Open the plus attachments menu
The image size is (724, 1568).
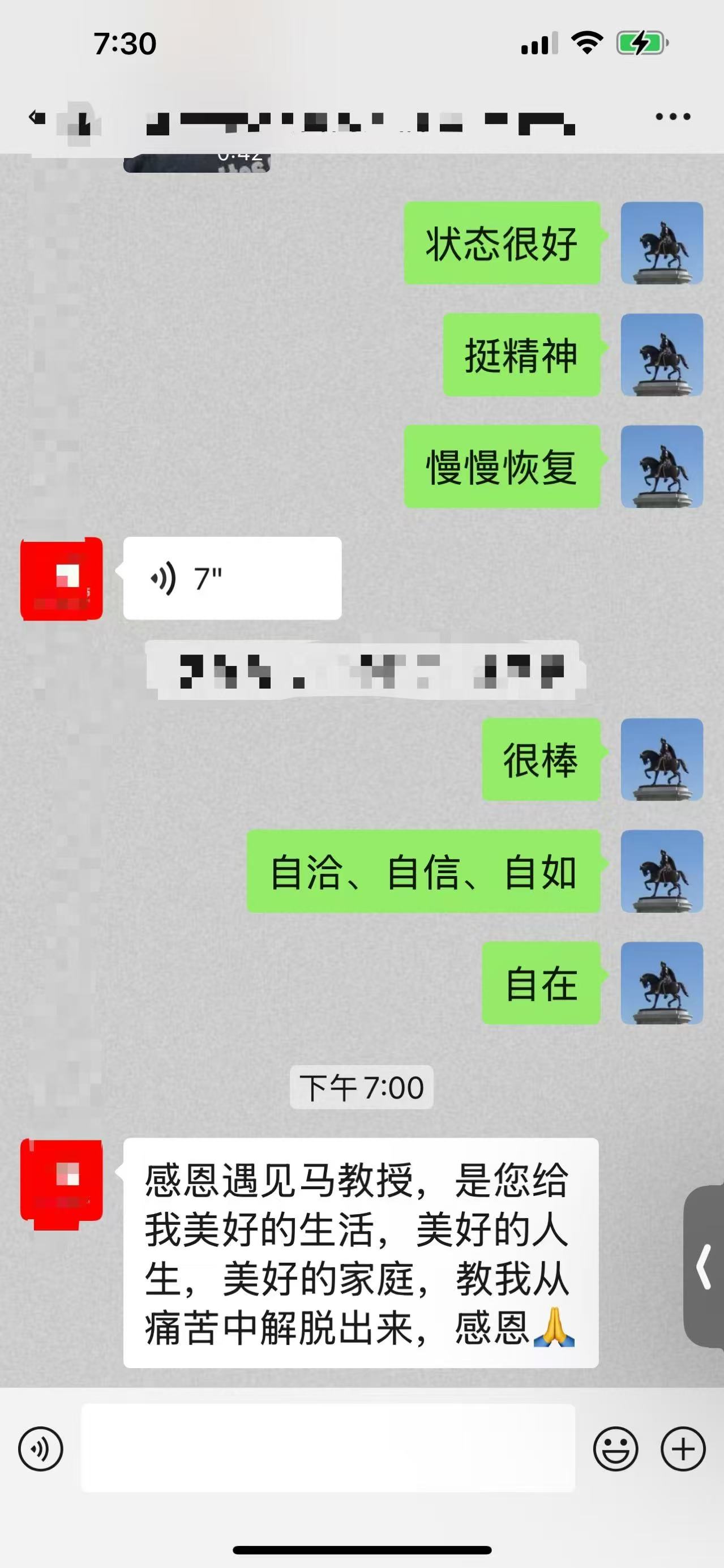pyautogui.click(x=683, y=1449)
